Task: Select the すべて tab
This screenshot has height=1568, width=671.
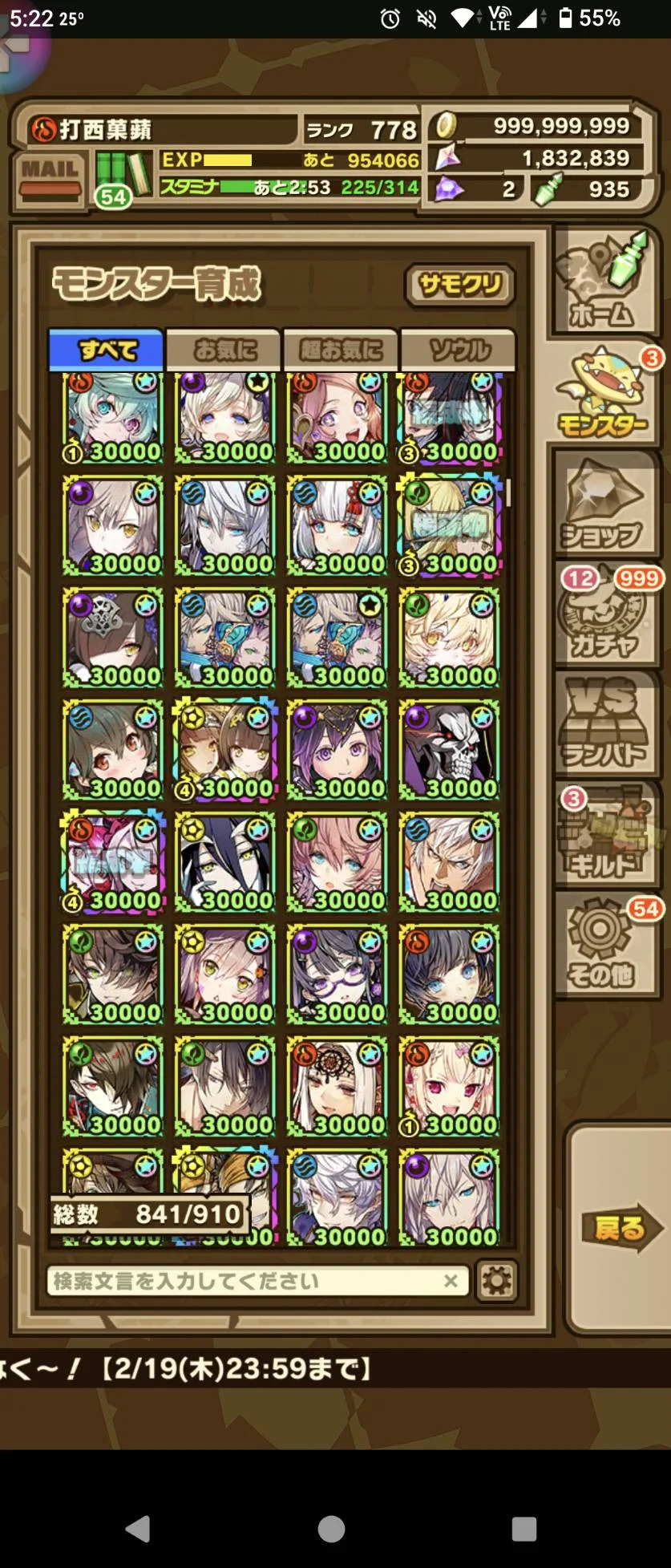Action: point(107,350)
